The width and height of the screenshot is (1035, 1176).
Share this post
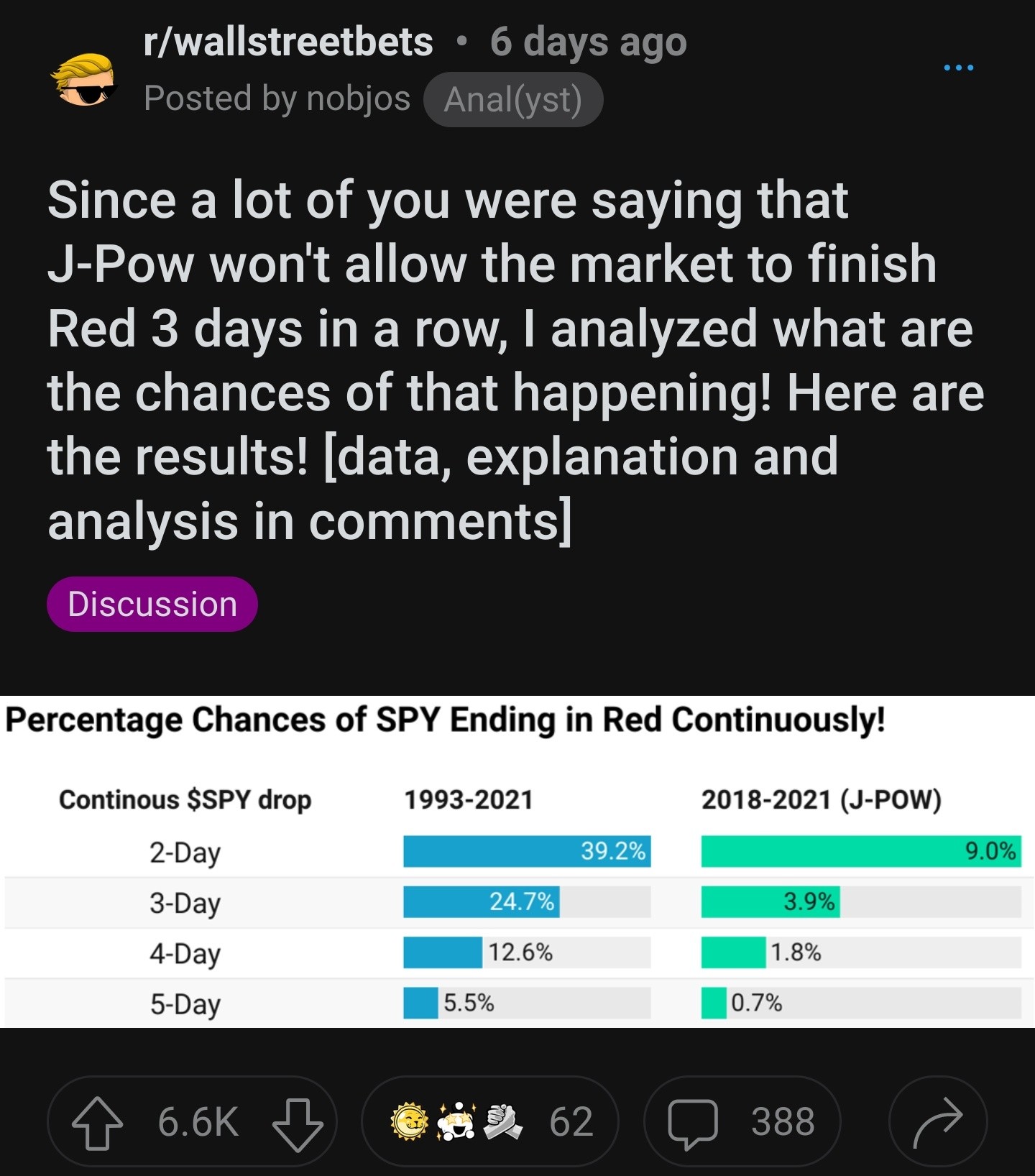click(938, 1121)
